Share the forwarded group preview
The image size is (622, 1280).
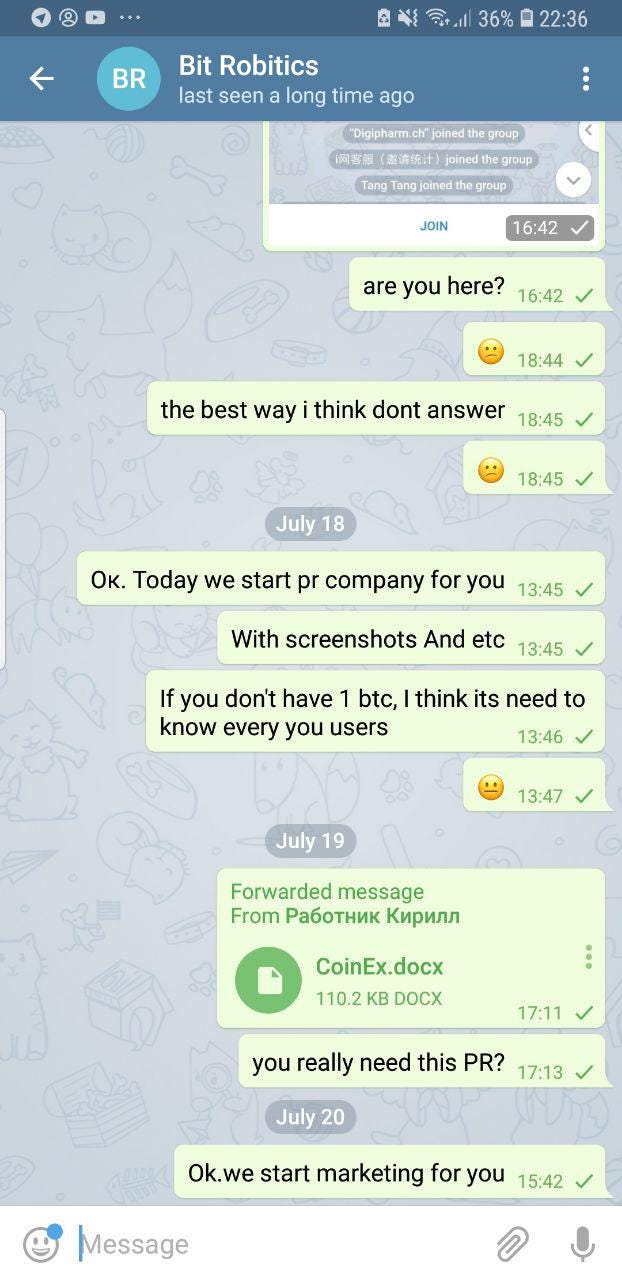point(589,131)
